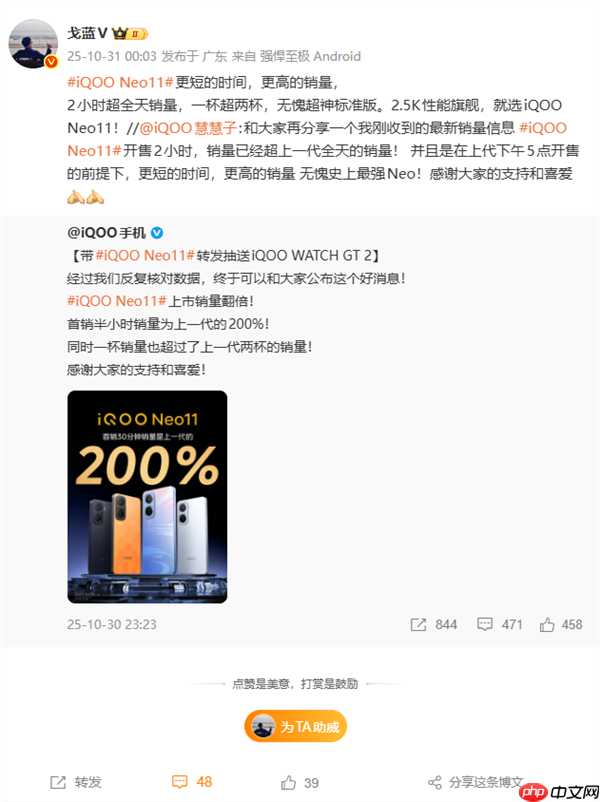Open the original post's 471 comments
600x802 pixels.
tap(500, 624)
